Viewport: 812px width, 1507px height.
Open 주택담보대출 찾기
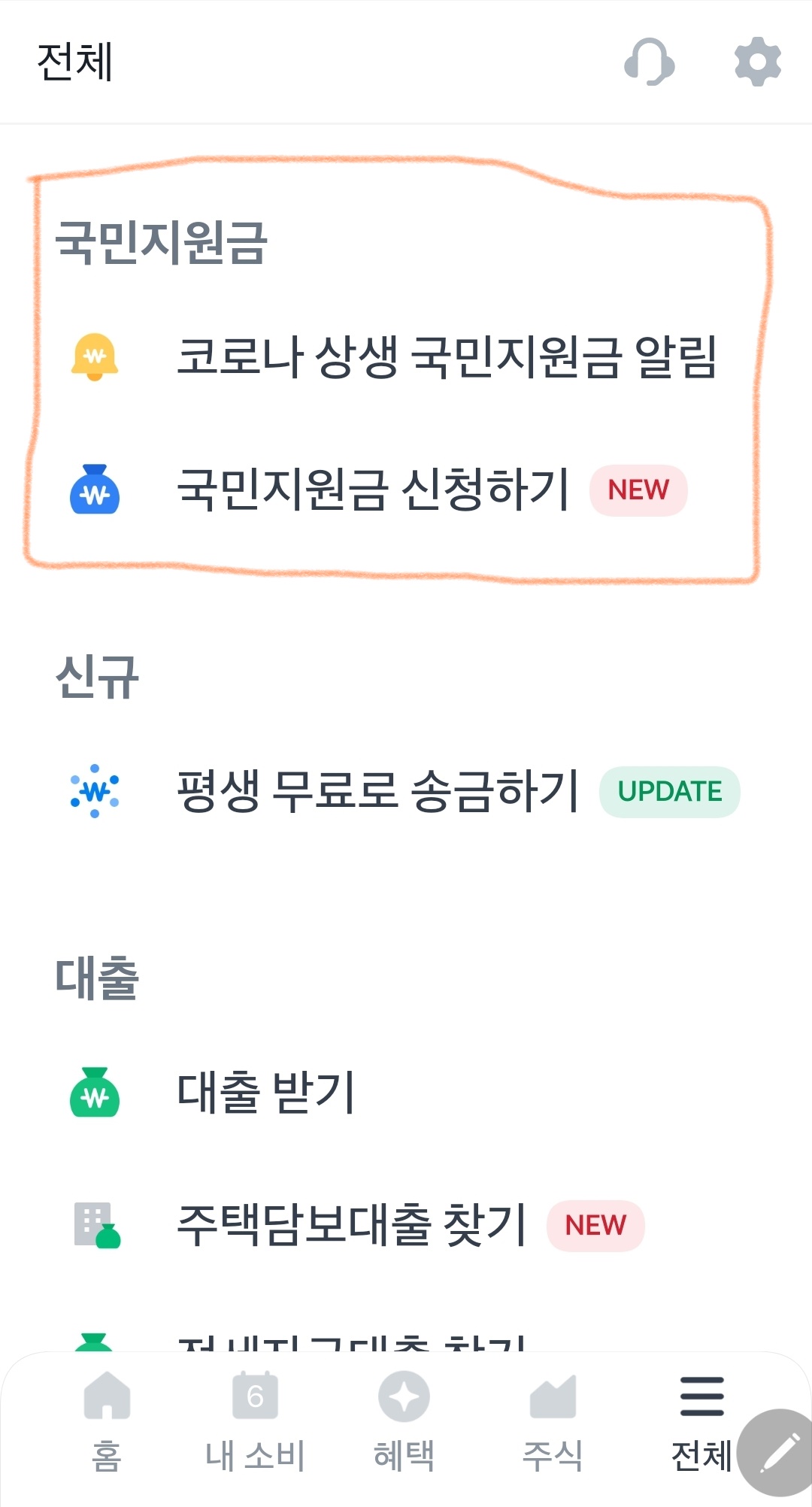point(353,1224)
